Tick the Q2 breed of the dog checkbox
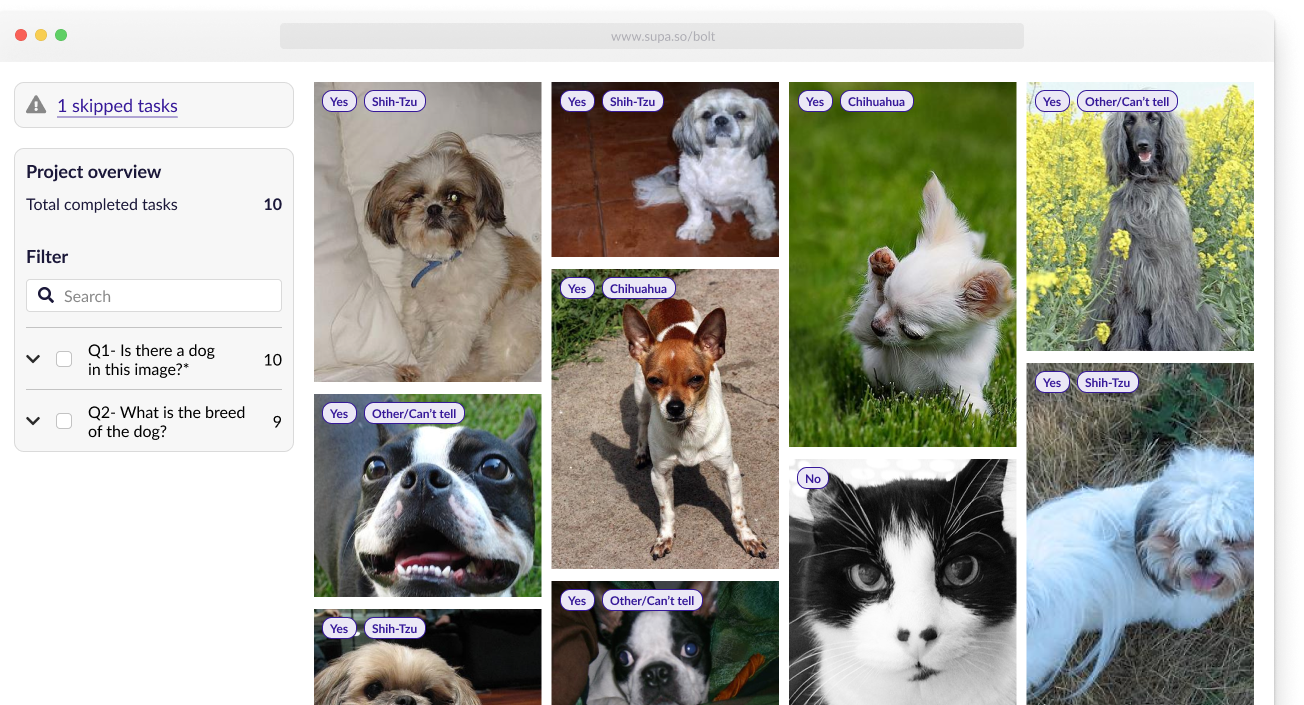 click(64, 421)
